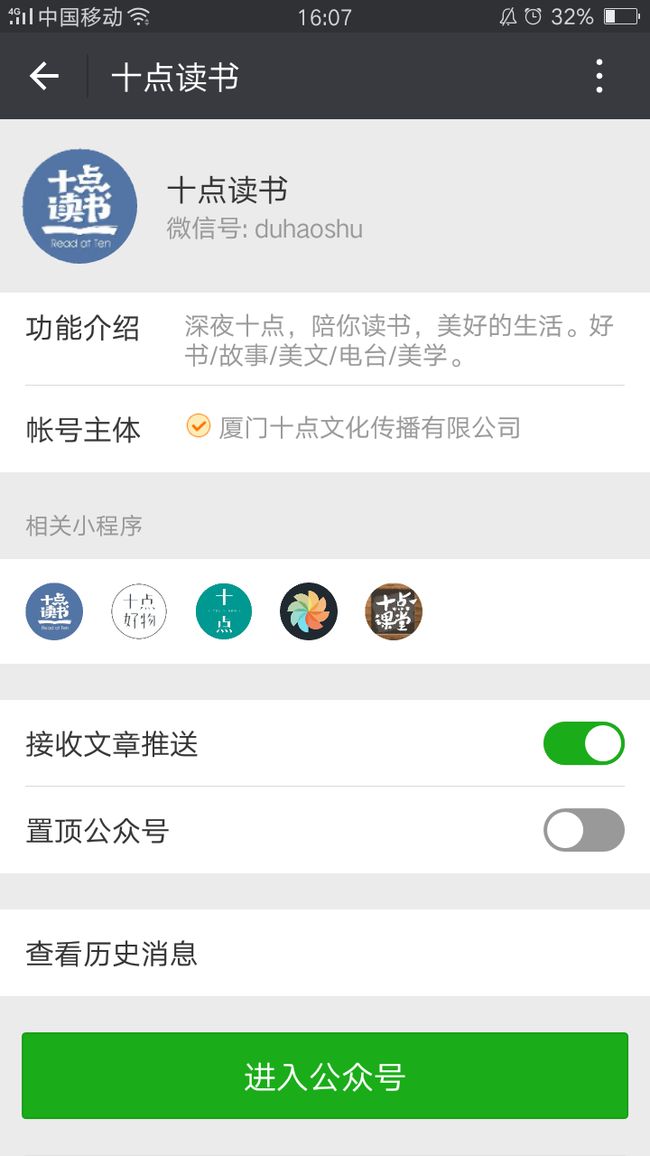
Task: Open the 十点读书 profile avatar
Action: (x=80, y=206)
